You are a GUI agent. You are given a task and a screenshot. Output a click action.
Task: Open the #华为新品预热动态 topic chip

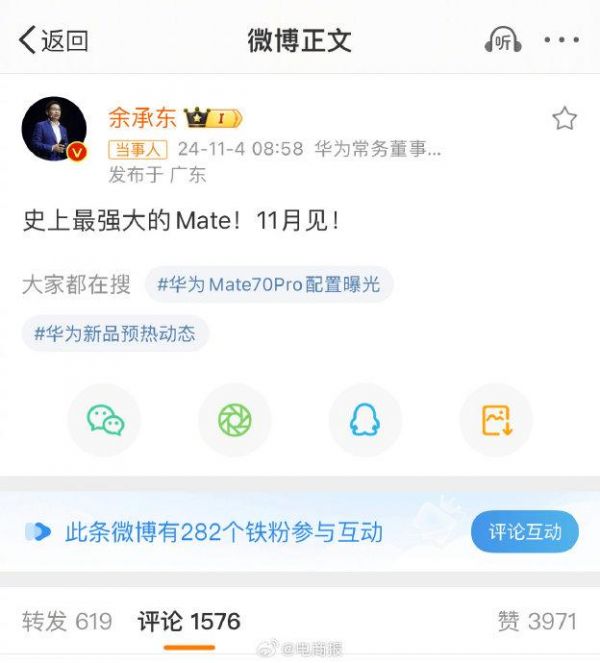point(116,334)
